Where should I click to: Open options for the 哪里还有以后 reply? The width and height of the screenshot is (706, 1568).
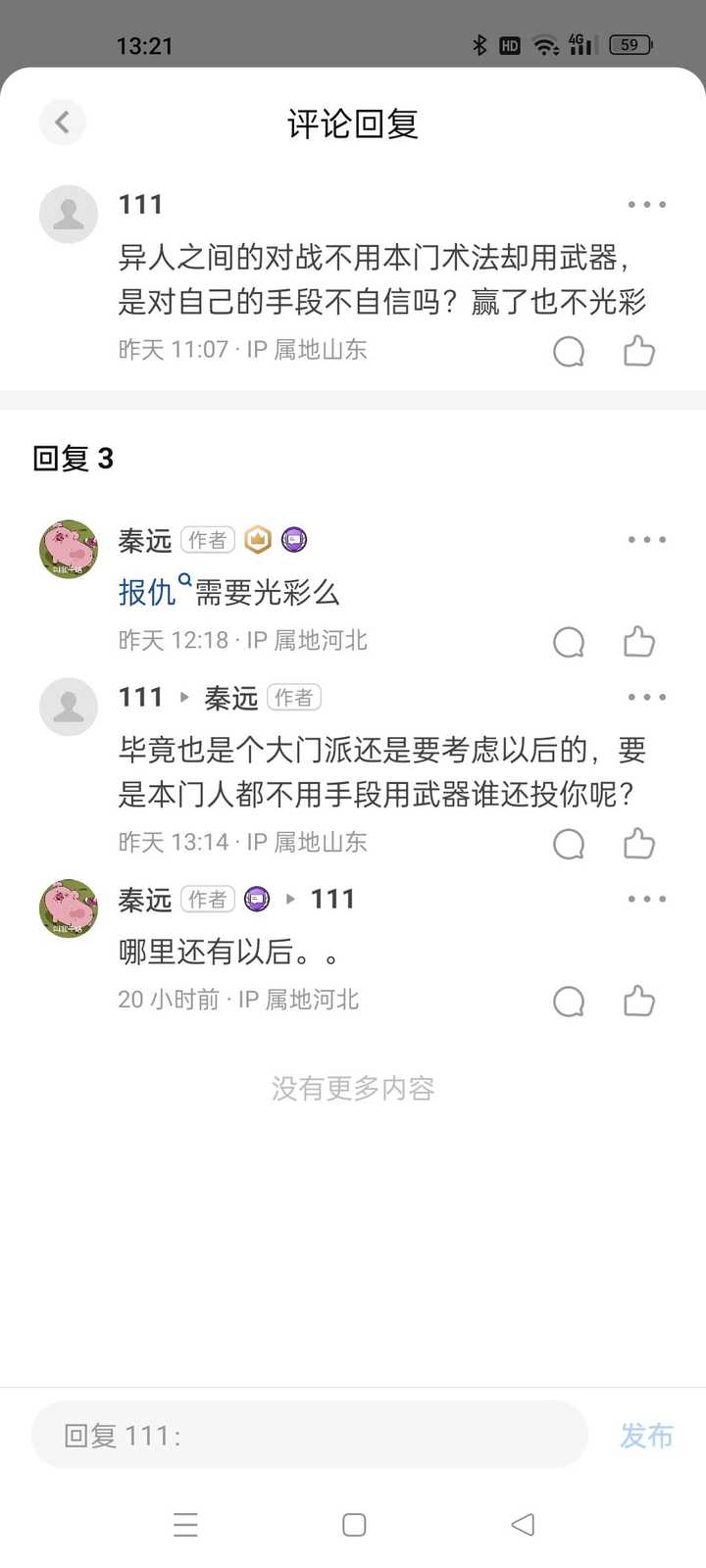tap(647, 899)
